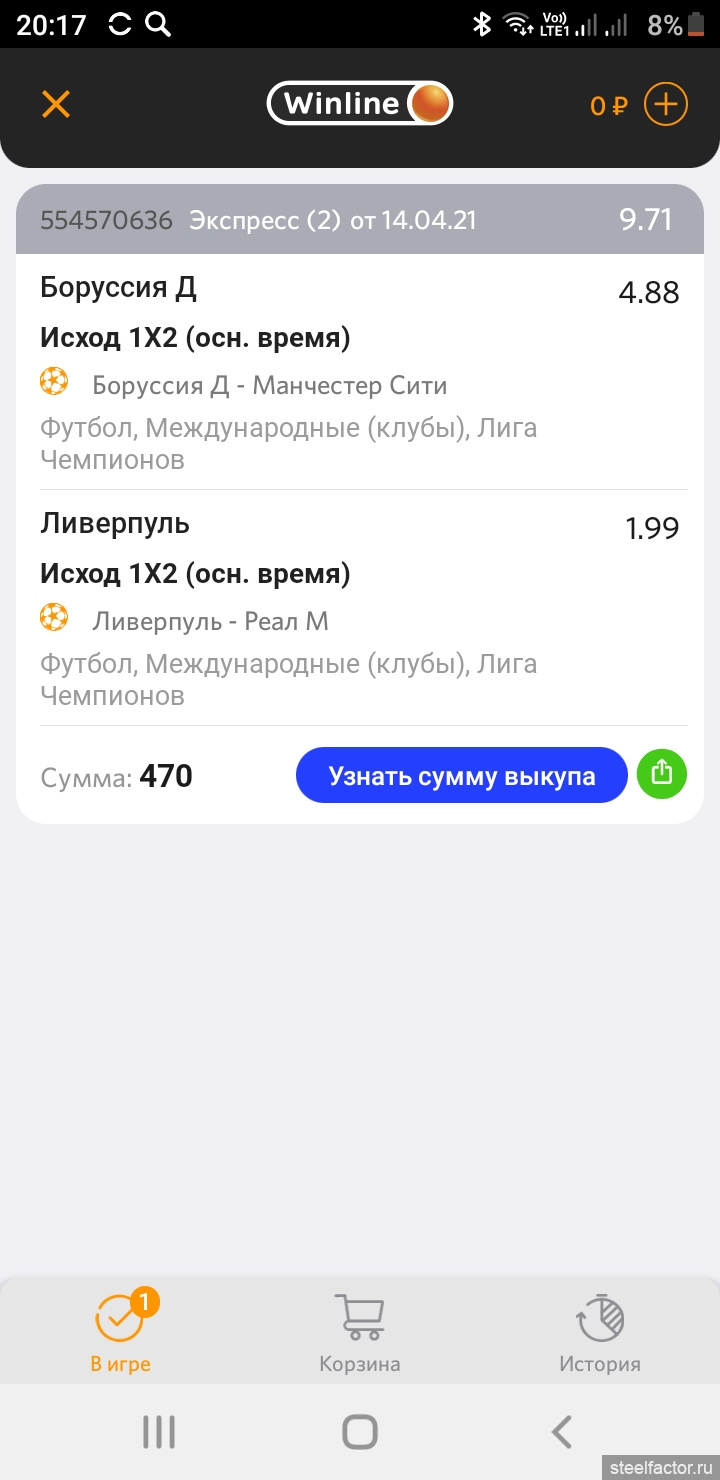Add funds with the plus icon
The height and width of the screenshot is (1480, 720).
[665, 104]
